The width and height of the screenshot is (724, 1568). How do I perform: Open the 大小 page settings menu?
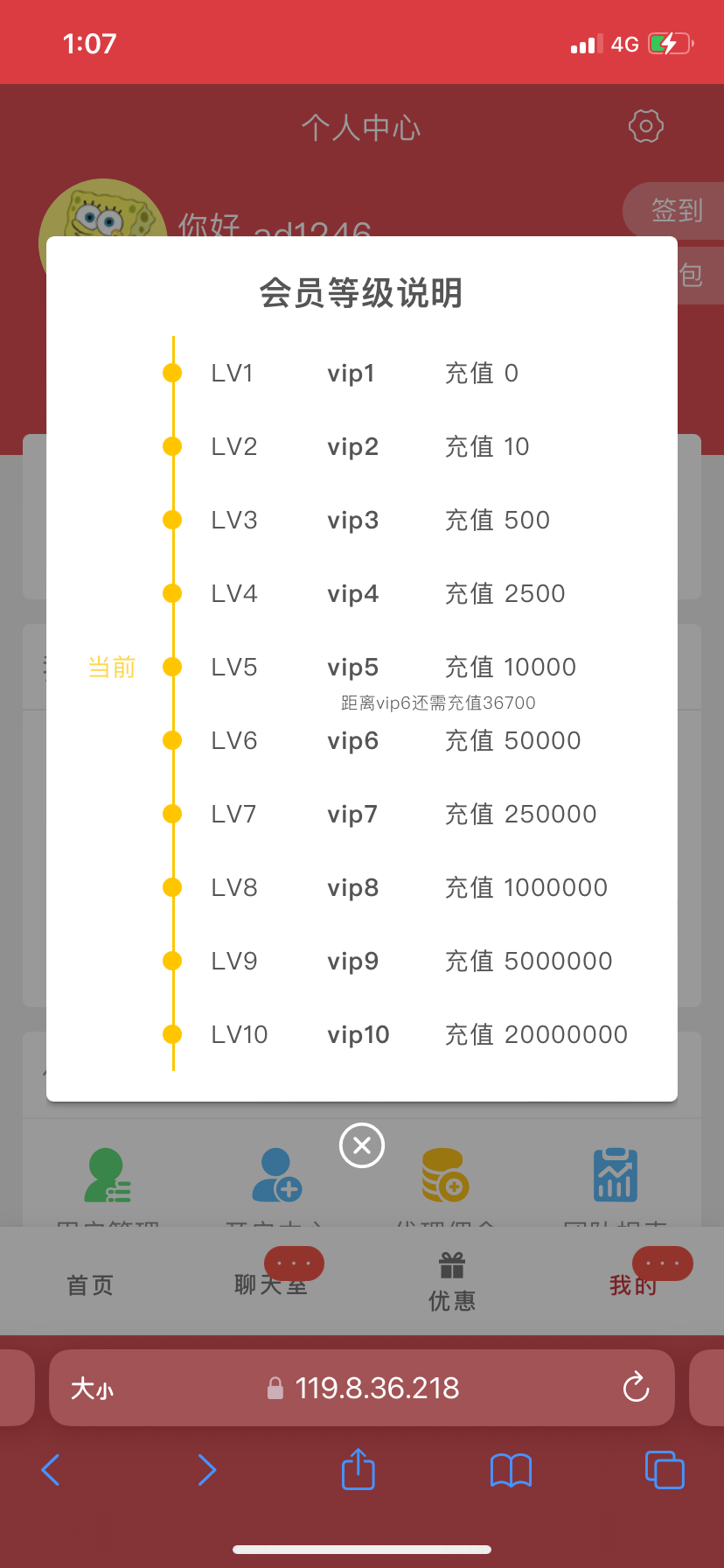pos(92,1389)
